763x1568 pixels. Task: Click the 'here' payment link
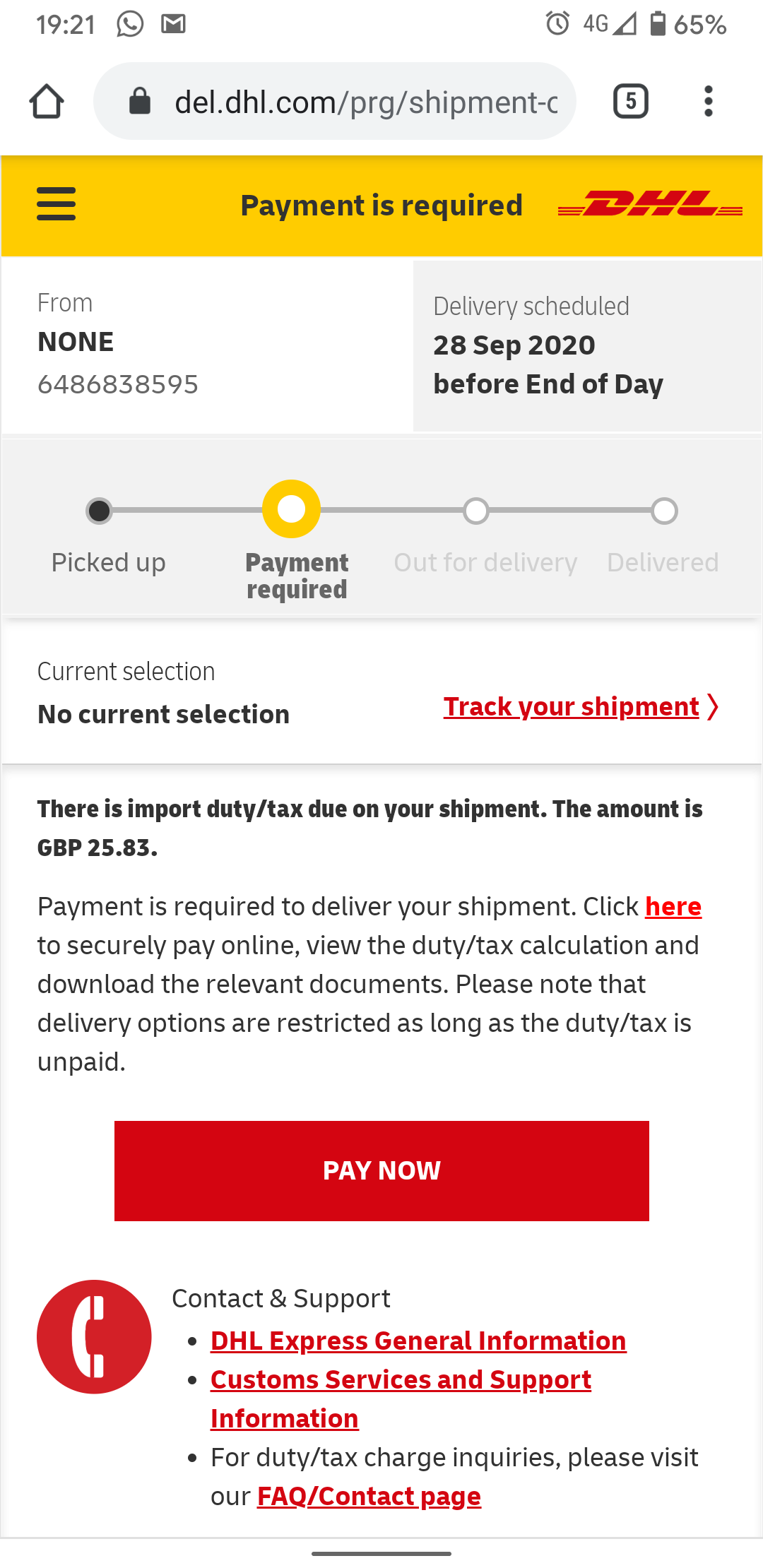coord(673,906)
